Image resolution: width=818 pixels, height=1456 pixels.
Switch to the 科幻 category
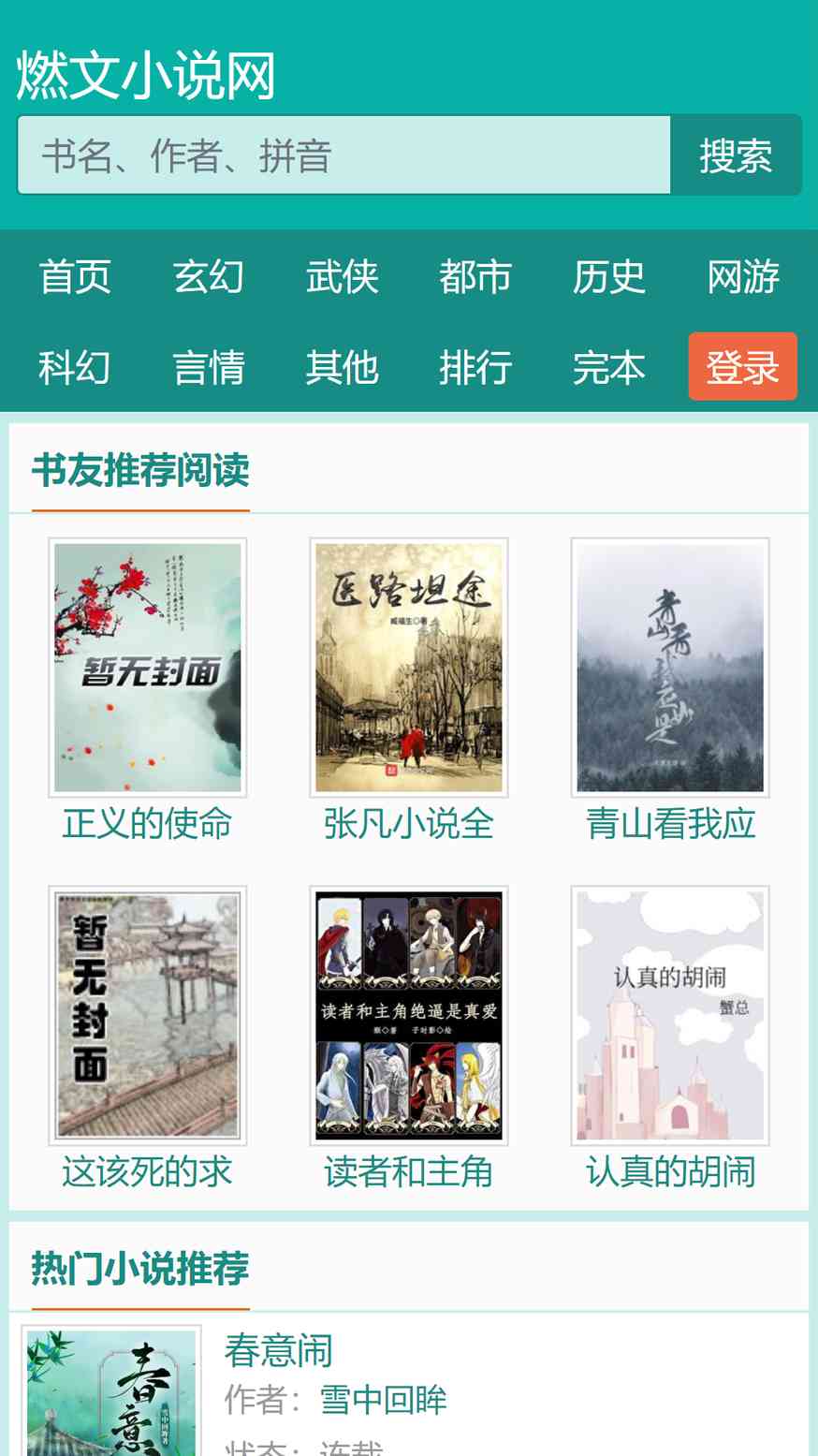point(75,367)
